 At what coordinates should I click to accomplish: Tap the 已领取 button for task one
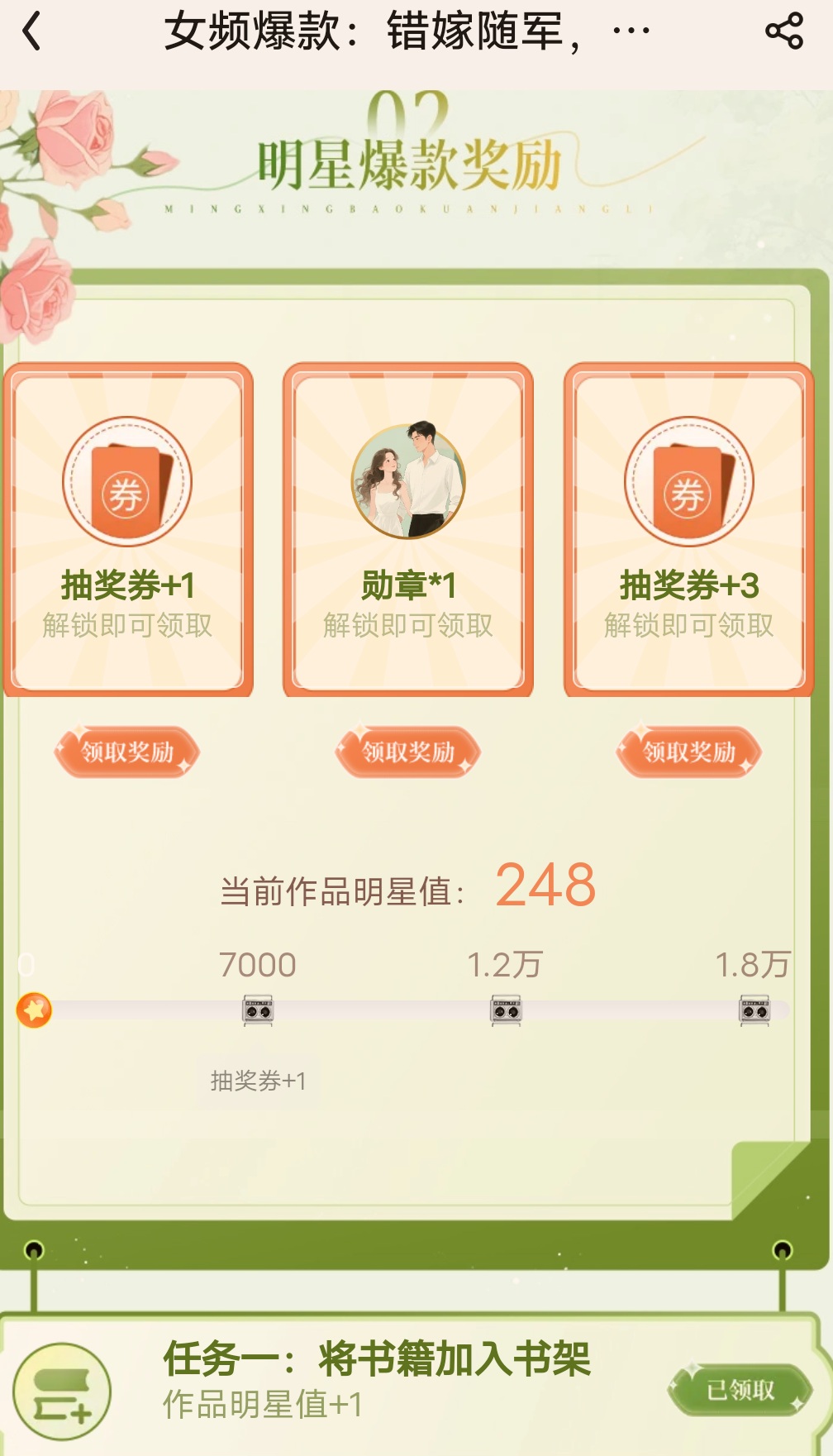(x=740, y=1390)
